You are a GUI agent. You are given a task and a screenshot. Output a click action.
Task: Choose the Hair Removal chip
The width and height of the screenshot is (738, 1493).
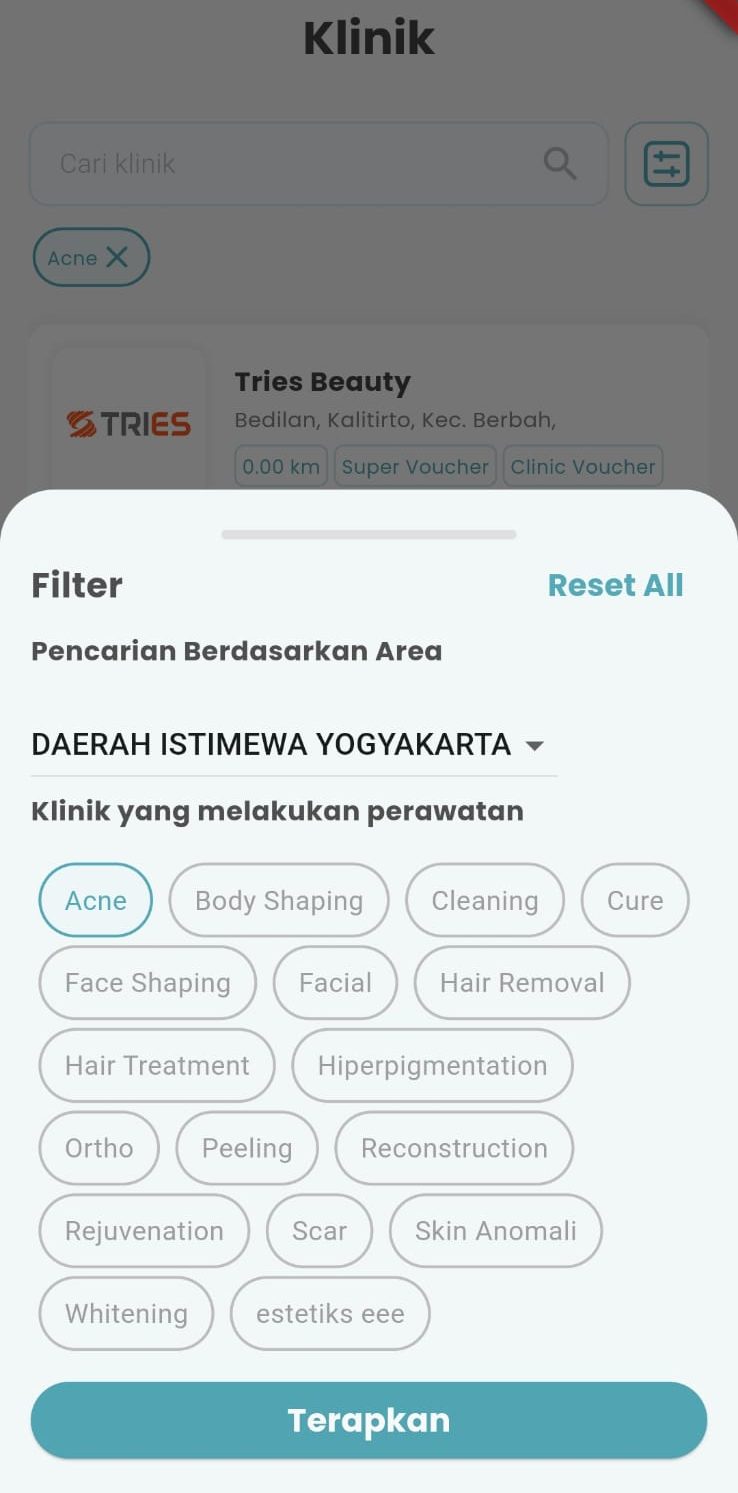coord(522,983)
